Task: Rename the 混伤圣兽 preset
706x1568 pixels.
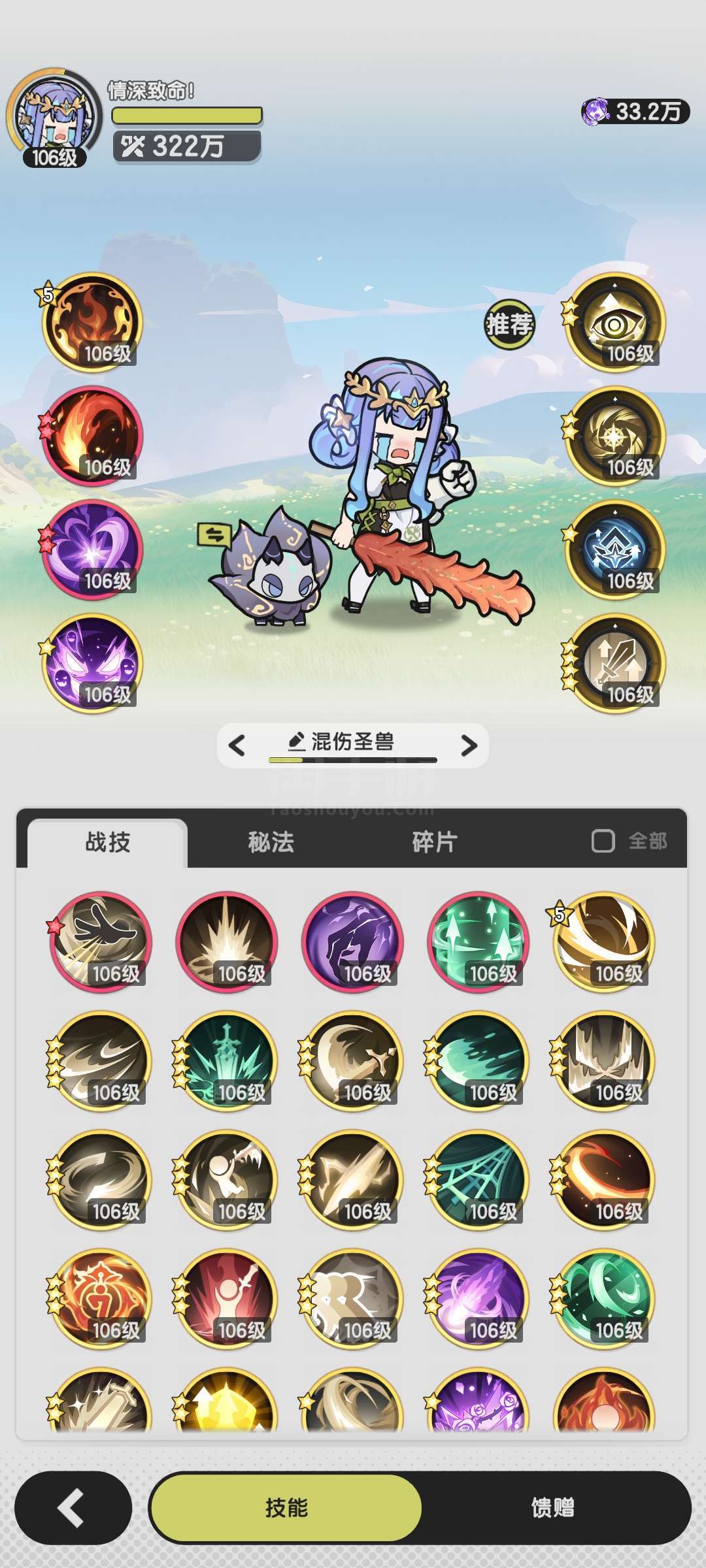Action: (341, 742)
